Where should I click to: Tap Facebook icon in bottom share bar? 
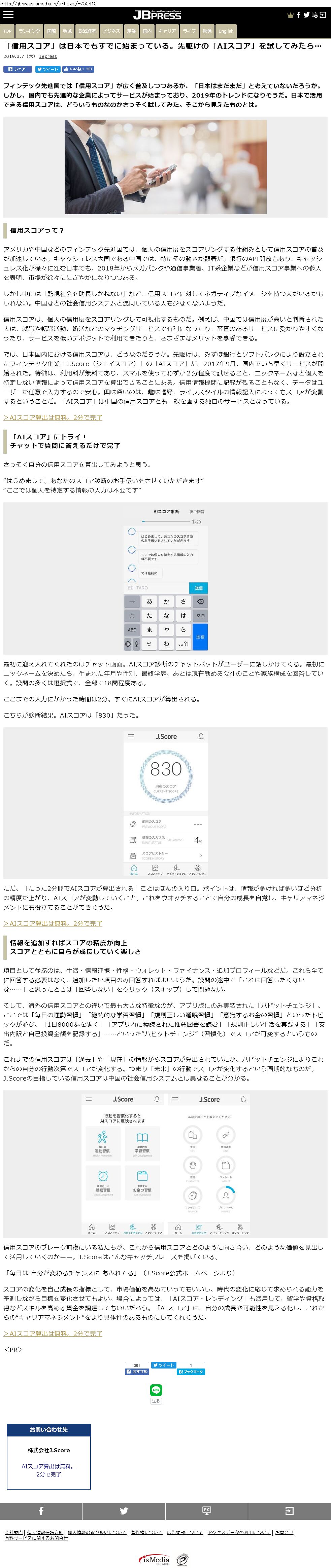(41, 1511)
